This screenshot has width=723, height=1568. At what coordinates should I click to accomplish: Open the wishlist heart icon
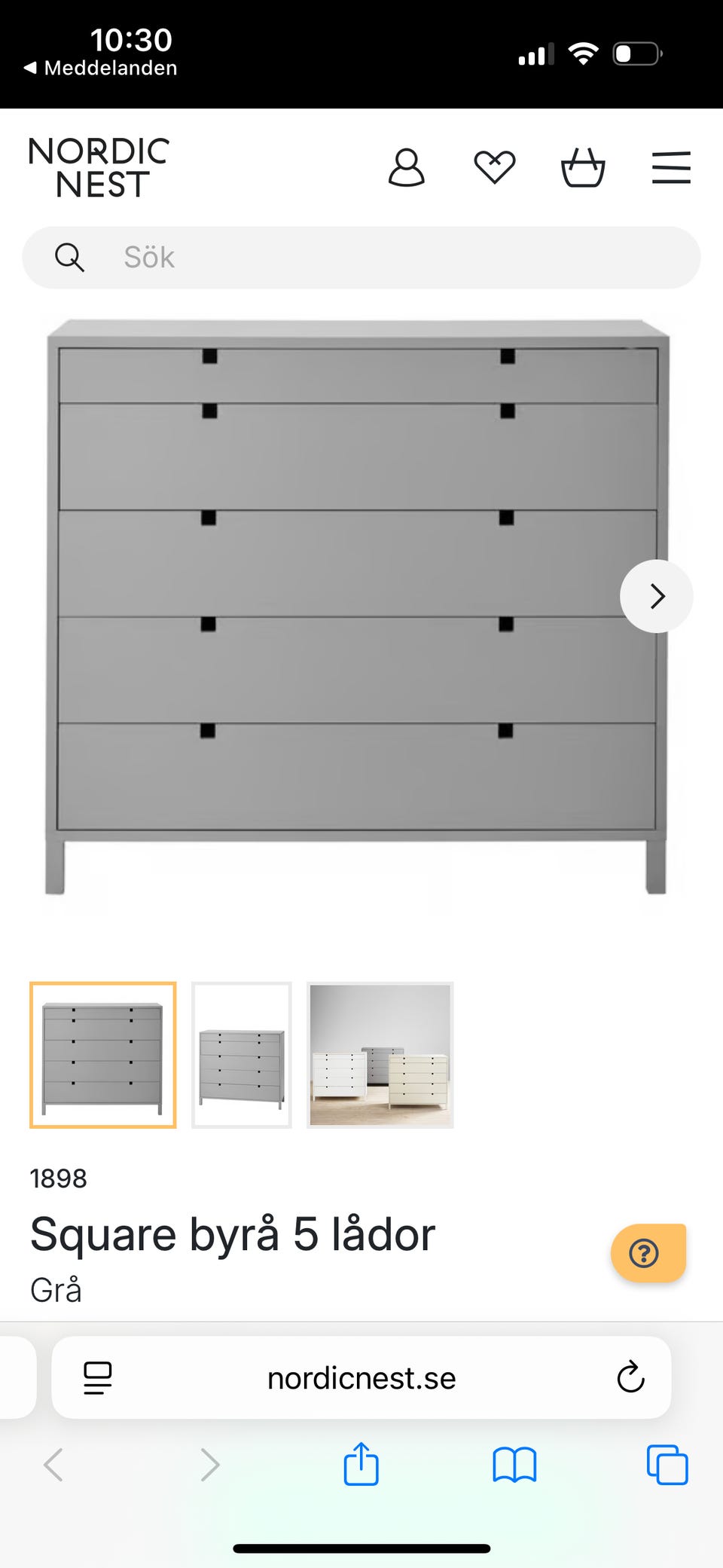(x=495, y=166)
